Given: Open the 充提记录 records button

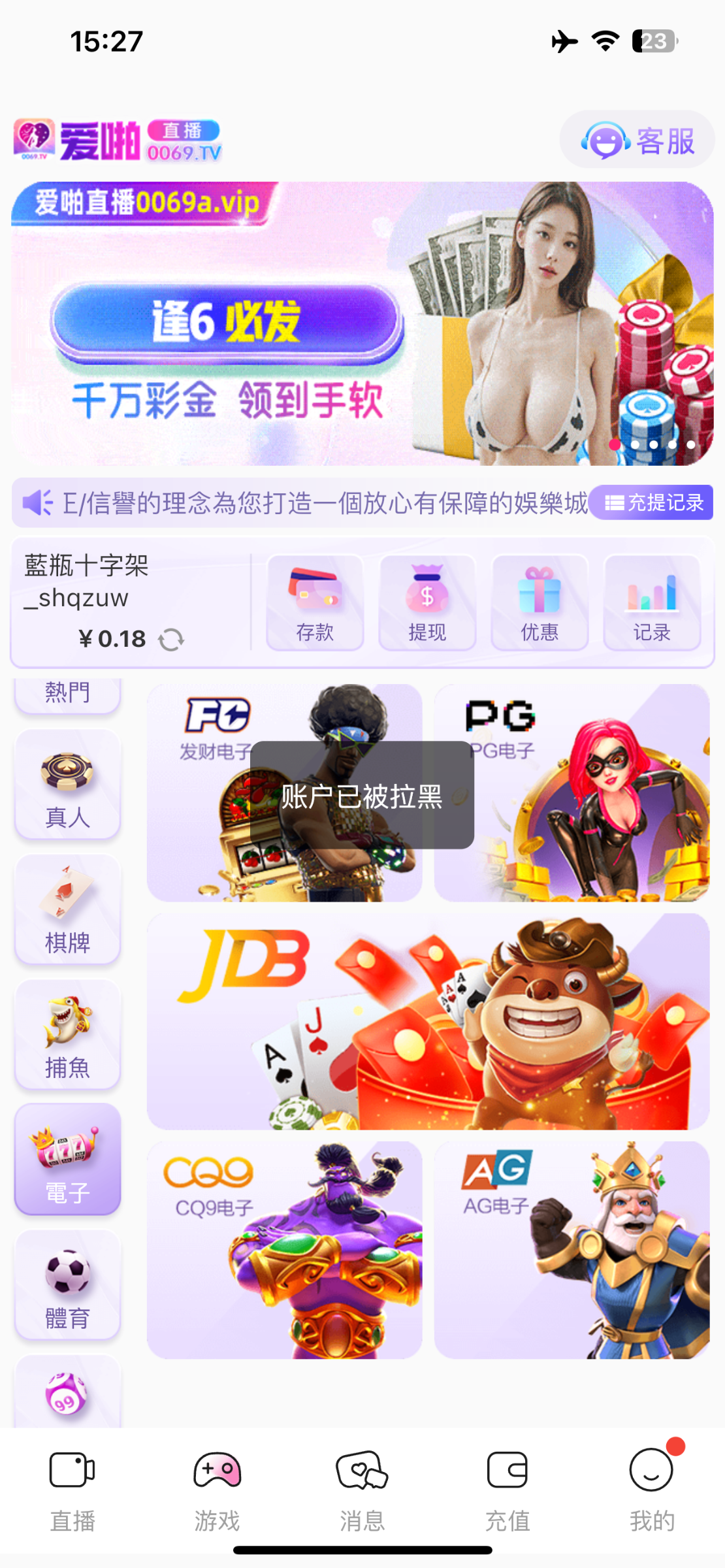Looking at the screenshot, I should pyautogui.click(x=652, y=502).
